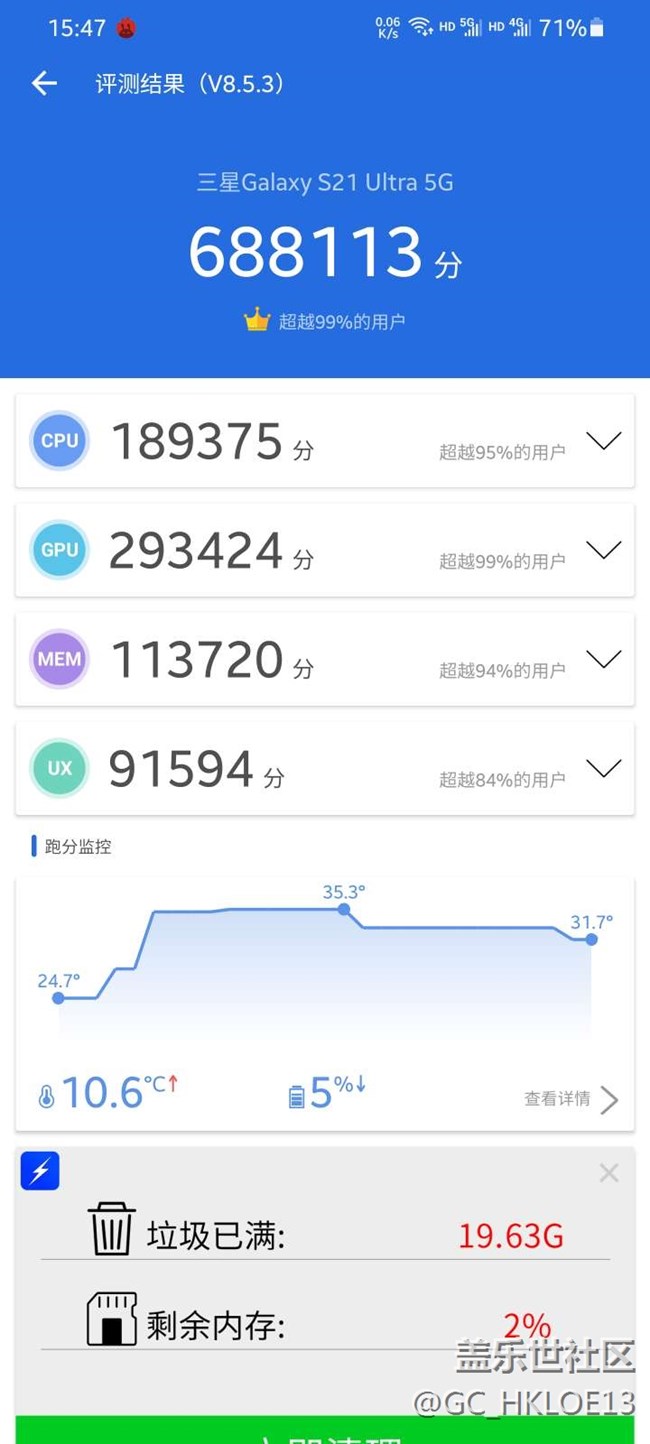Expand the UX score breakdown
The width and height of the screenshot is (650, 1444).
pos(603,768)
